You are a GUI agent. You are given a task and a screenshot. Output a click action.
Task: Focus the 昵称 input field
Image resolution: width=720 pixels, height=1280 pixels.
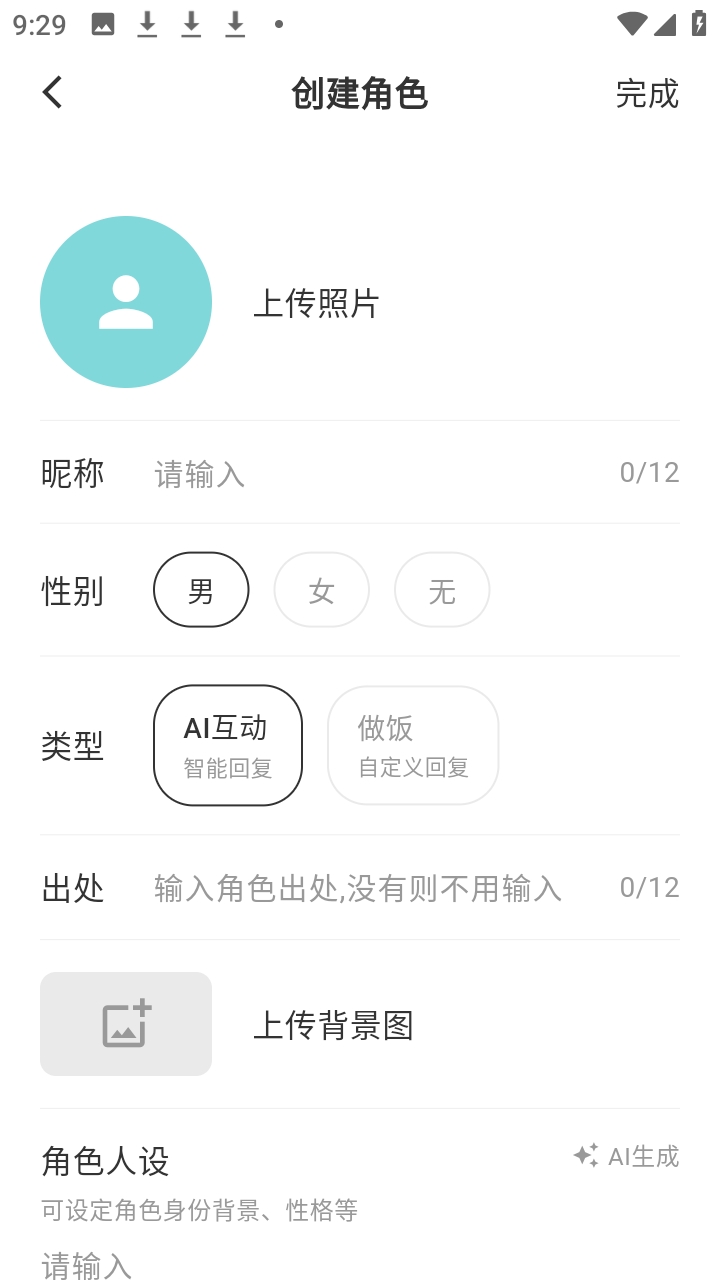380,473
